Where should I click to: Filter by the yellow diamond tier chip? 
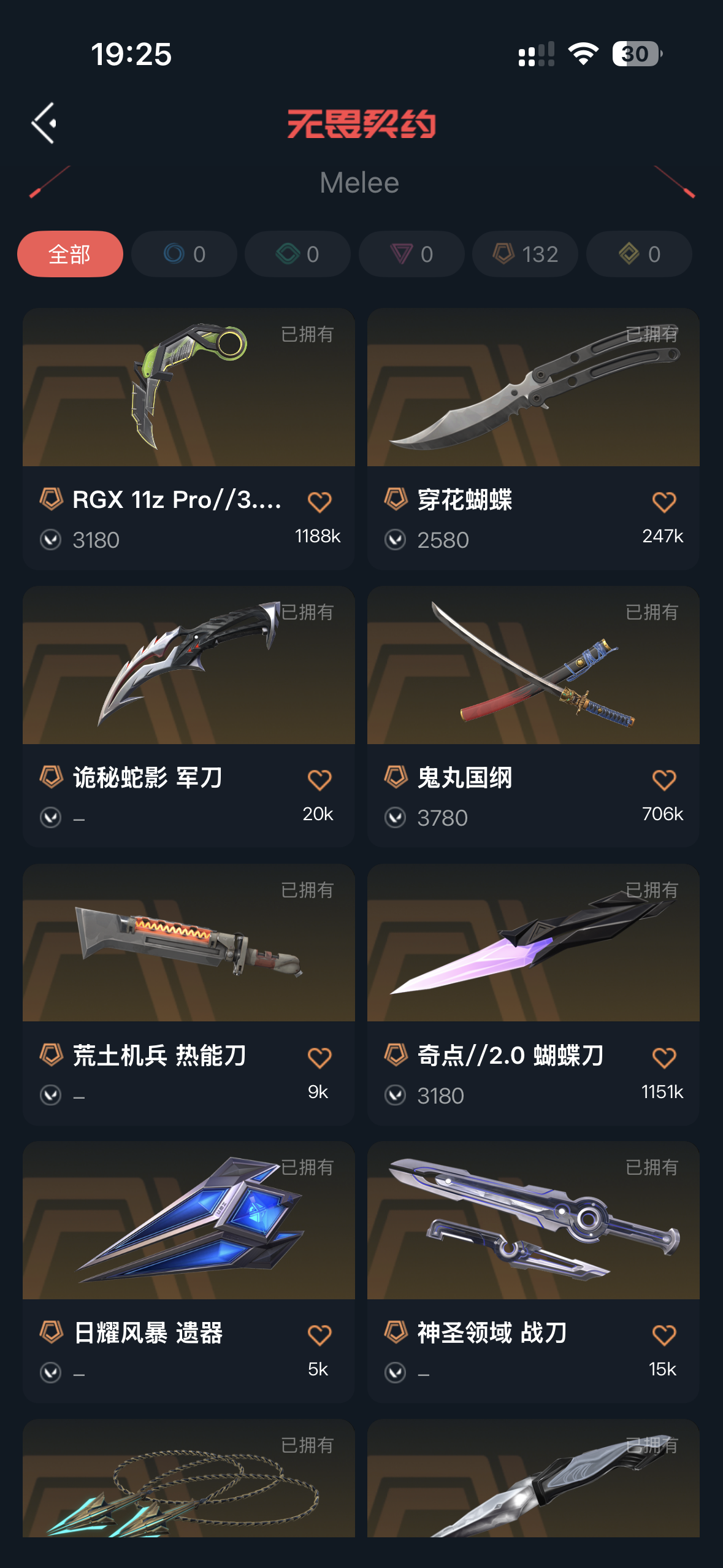639,254
